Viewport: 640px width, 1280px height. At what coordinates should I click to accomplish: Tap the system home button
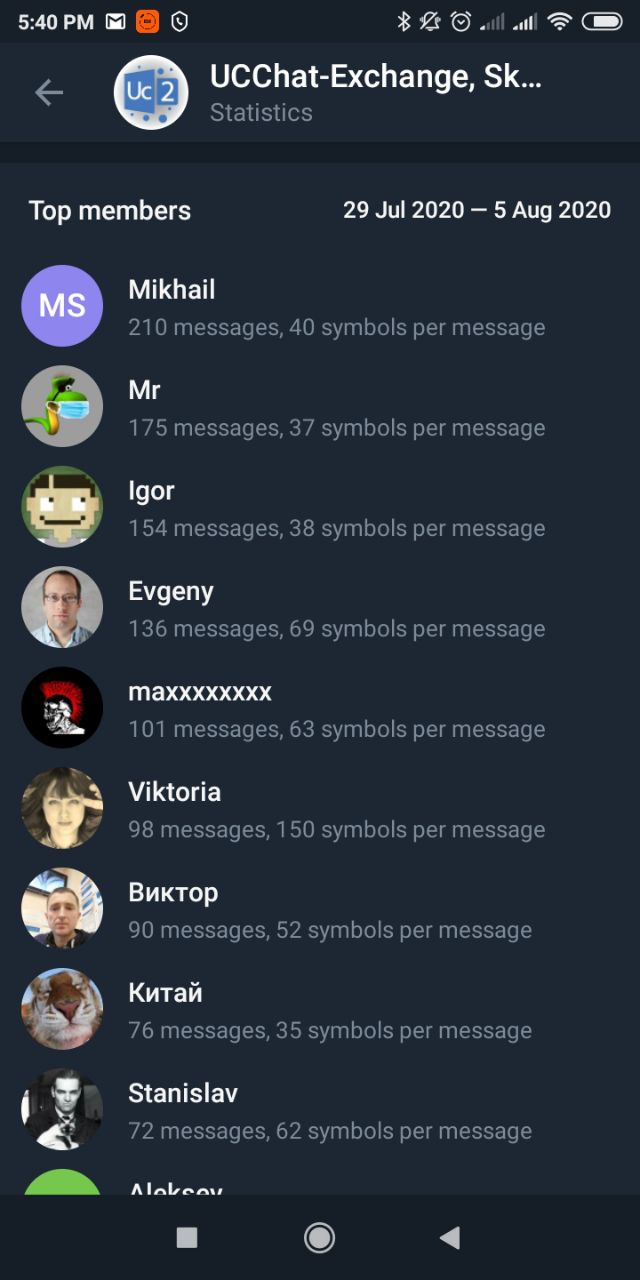319,1238
